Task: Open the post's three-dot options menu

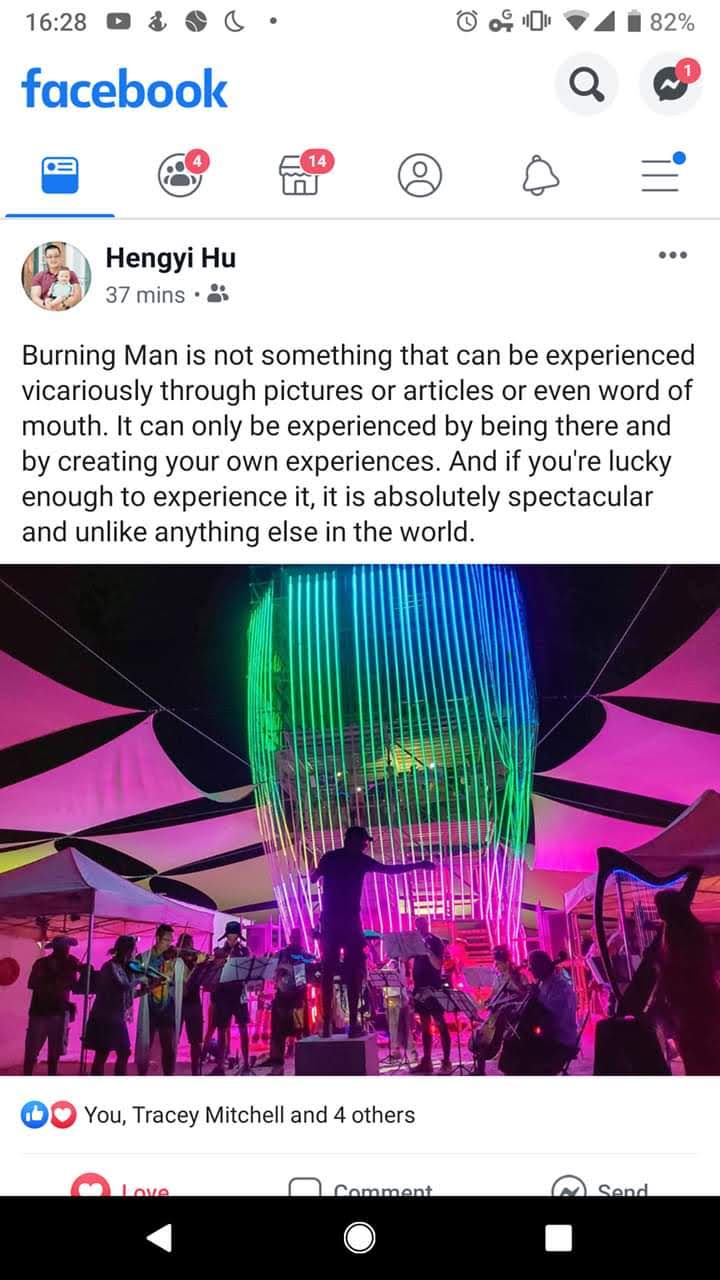Action: pos(673,256)
